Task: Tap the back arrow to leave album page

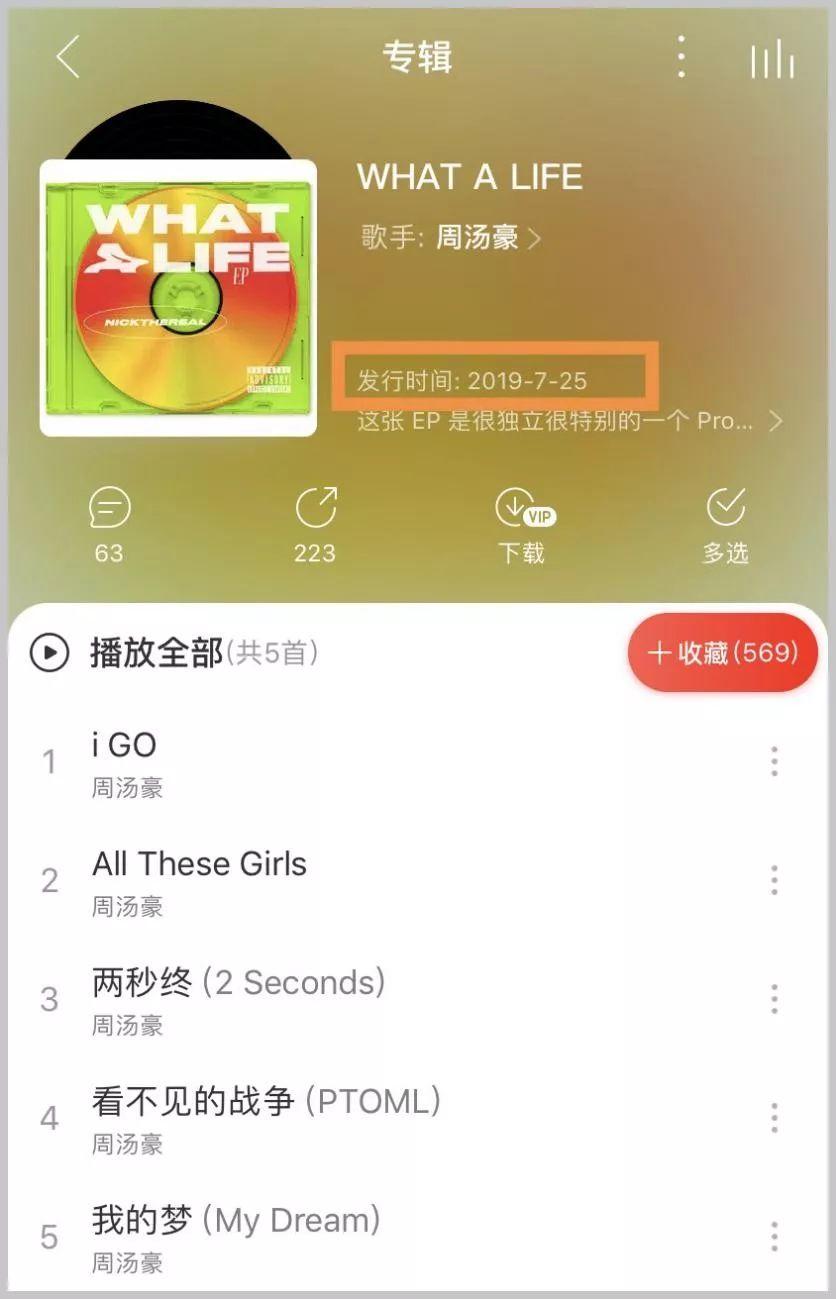Action: coord(68,58)
